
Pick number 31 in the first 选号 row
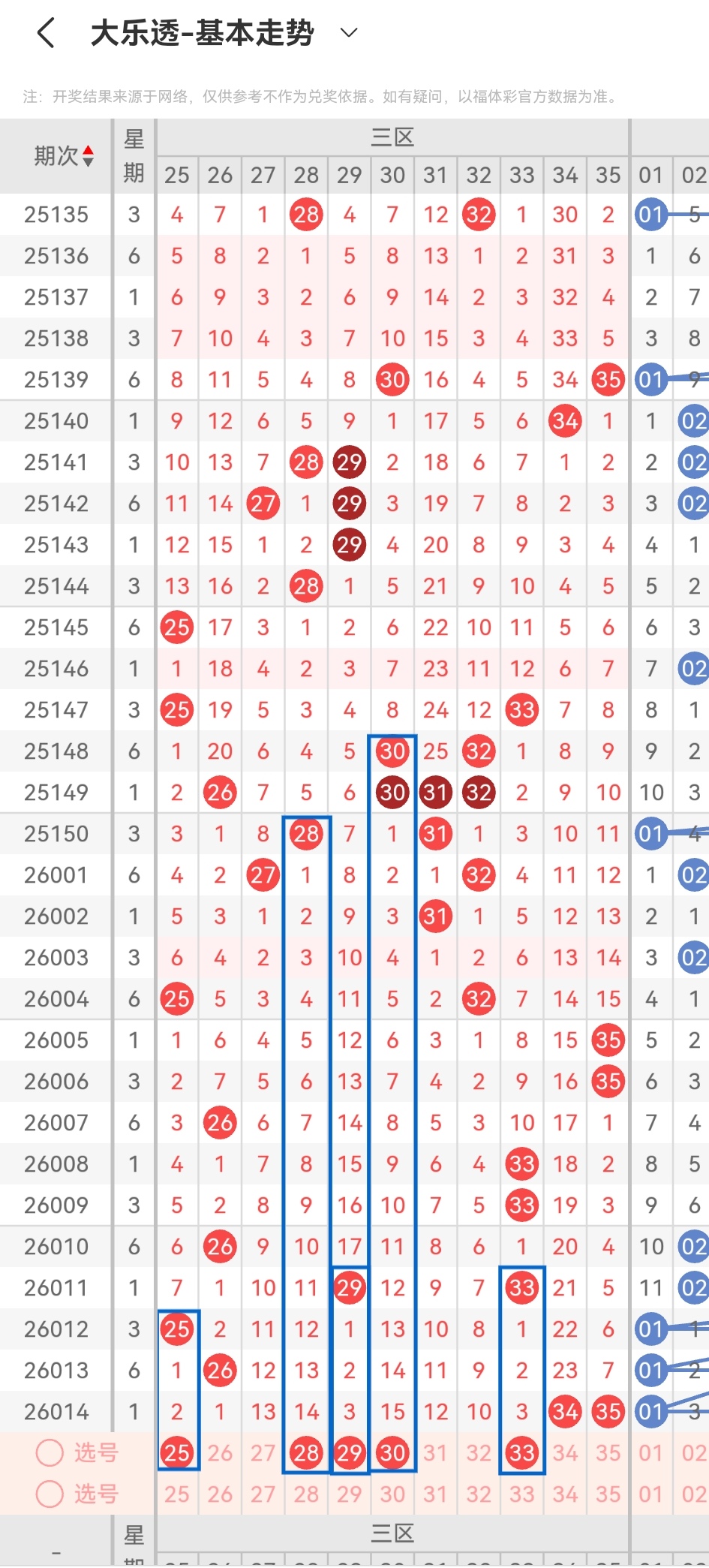(436, 1452)
